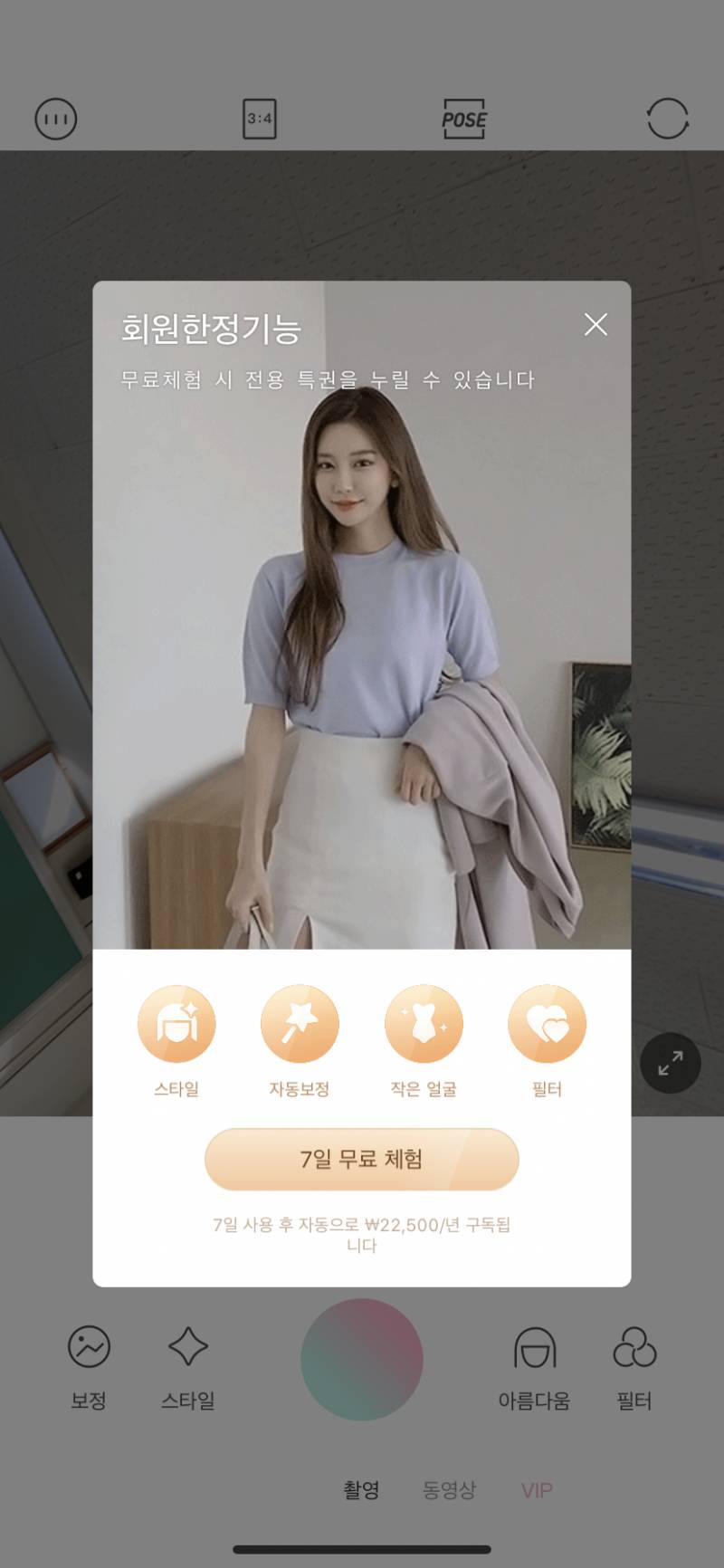Viewport: 724px width, 1568px height.
Task: Switch to 동영상 mode
Action: 449,1489
